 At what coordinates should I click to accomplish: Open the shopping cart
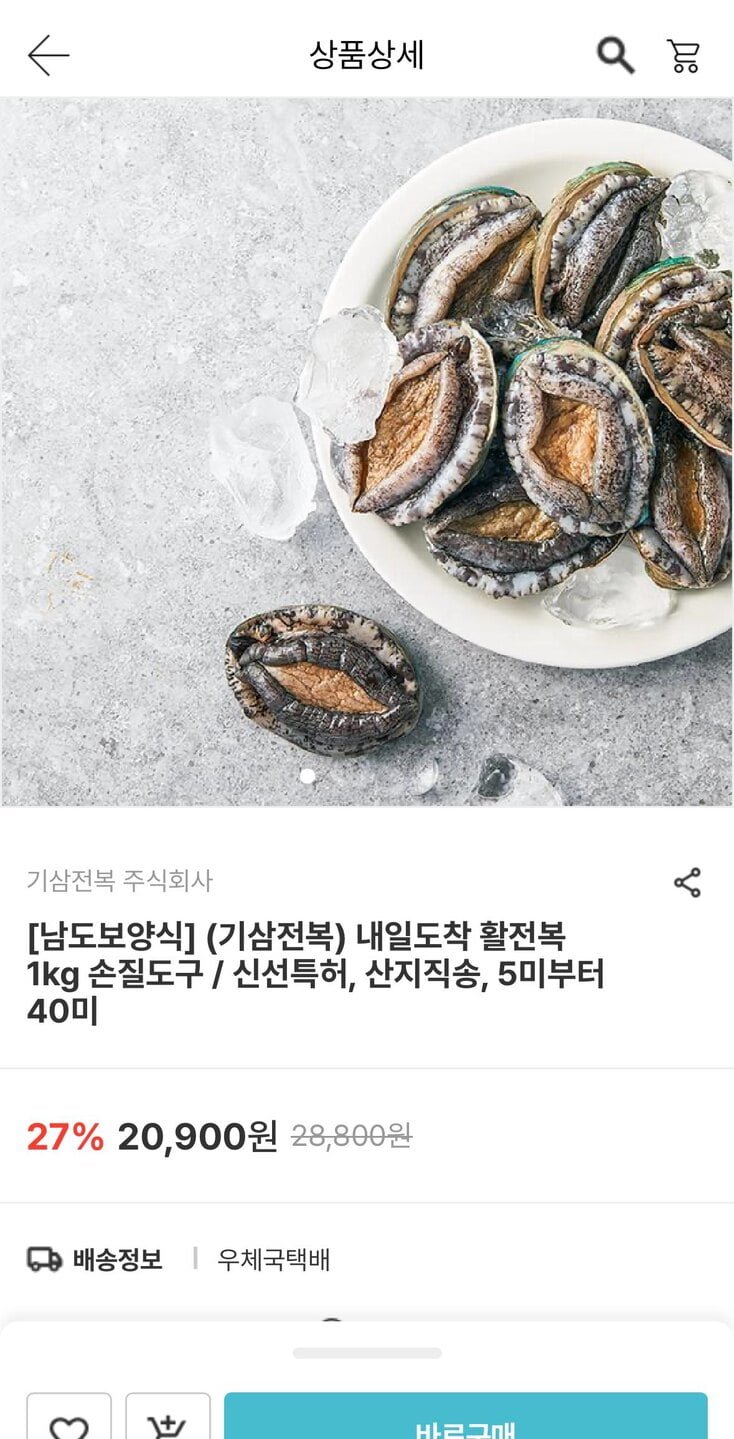684,56
